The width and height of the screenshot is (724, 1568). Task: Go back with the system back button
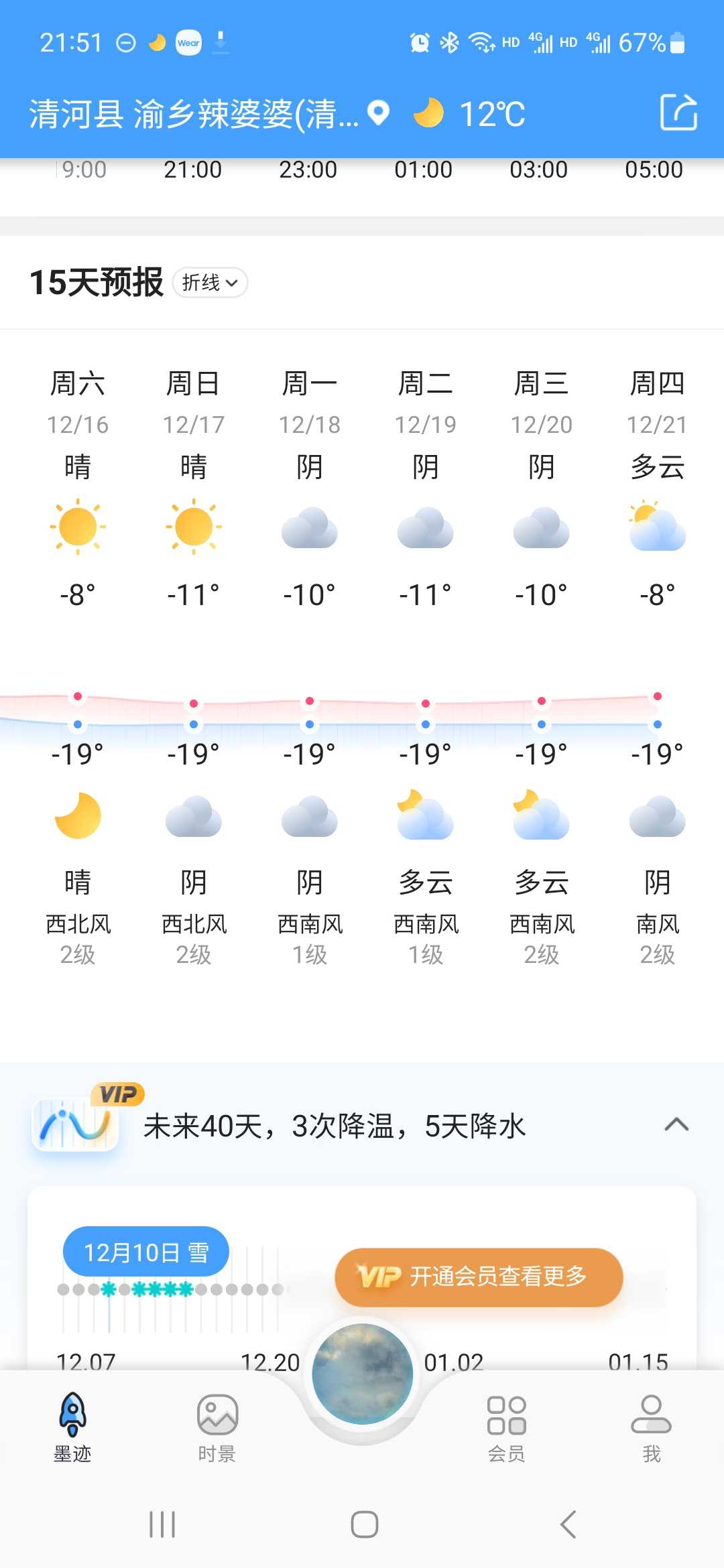pos(568,1524)
